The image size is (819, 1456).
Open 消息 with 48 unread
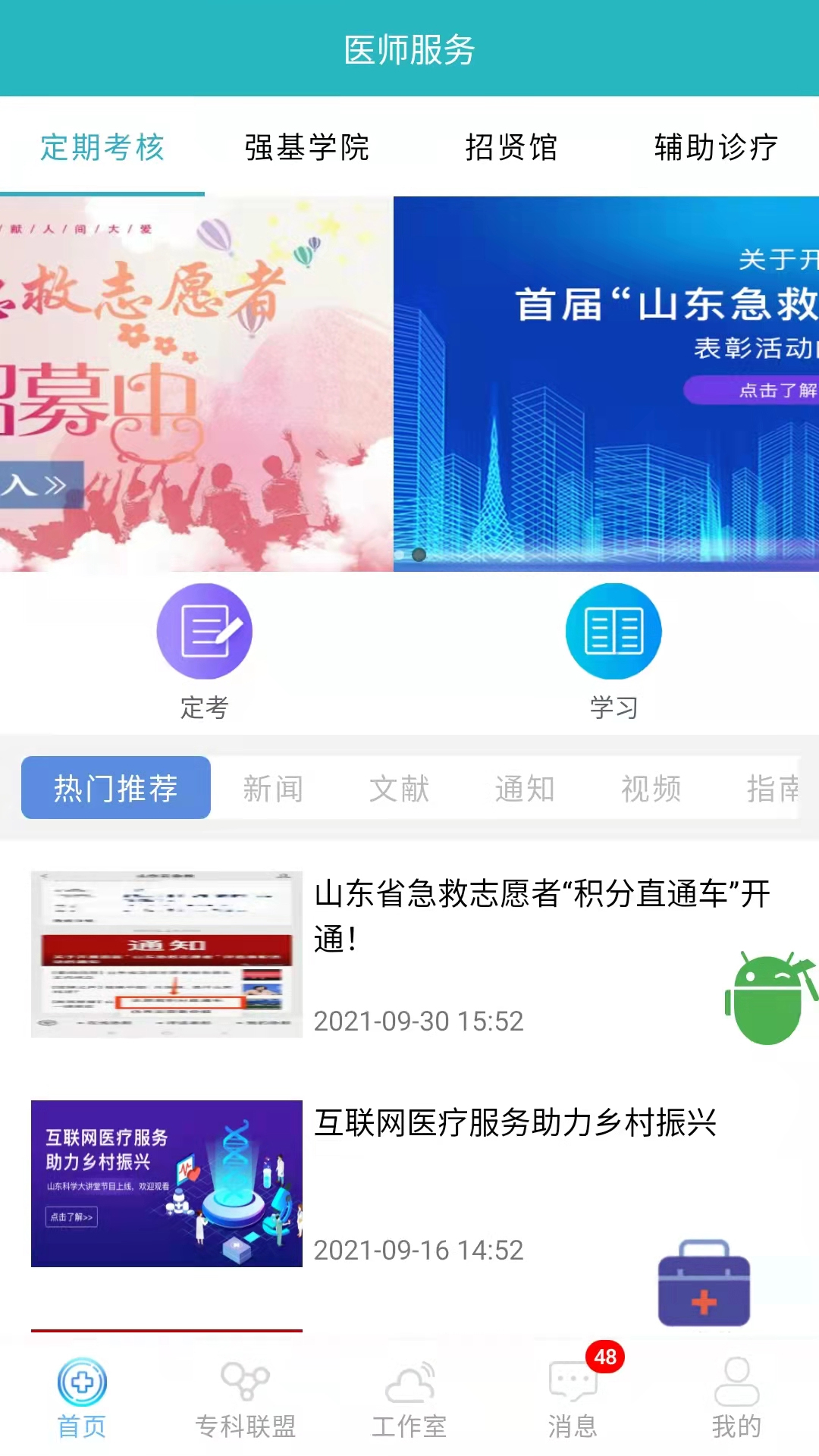click(573, 1399)
